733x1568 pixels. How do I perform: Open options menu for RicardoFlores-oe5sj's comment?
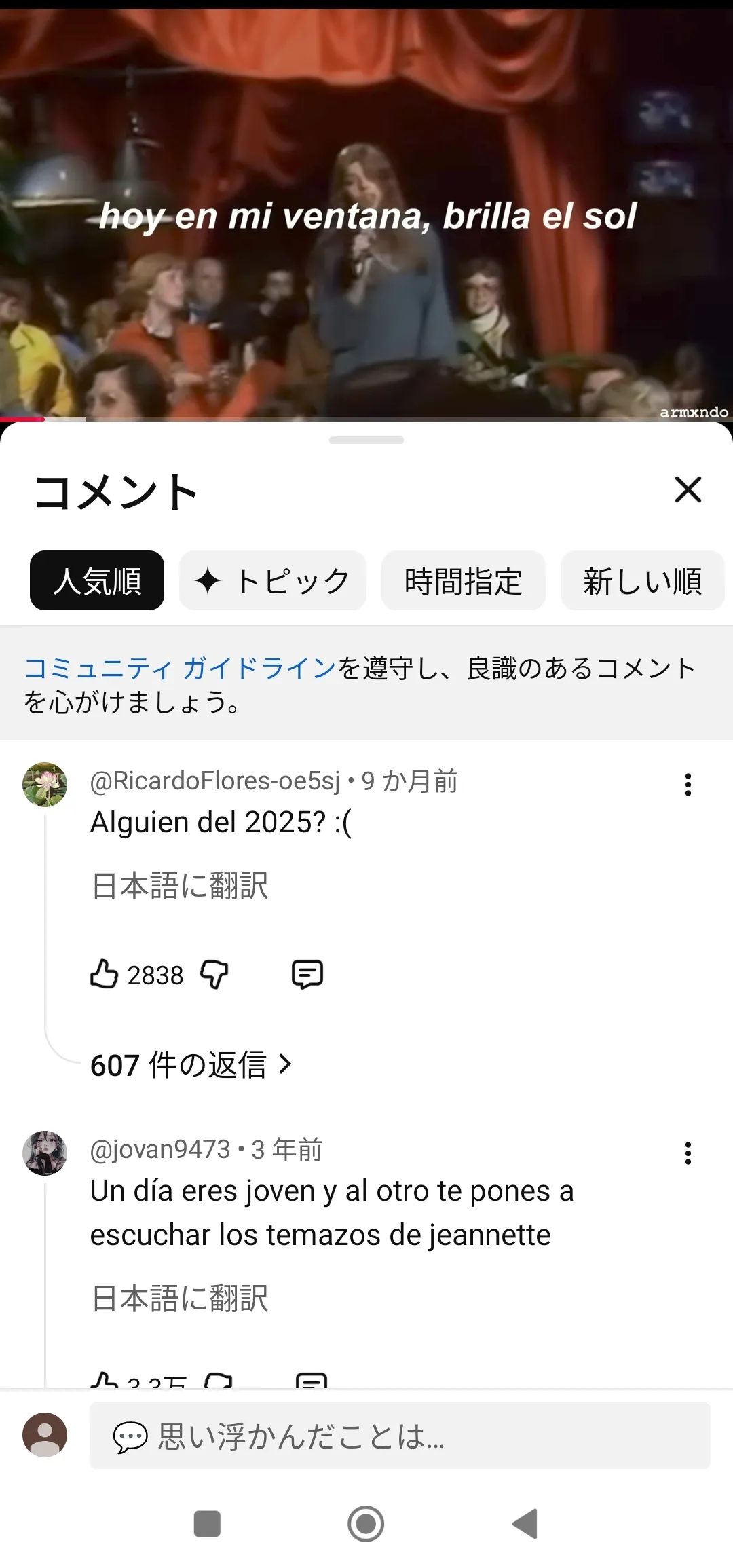pos(688,785)
